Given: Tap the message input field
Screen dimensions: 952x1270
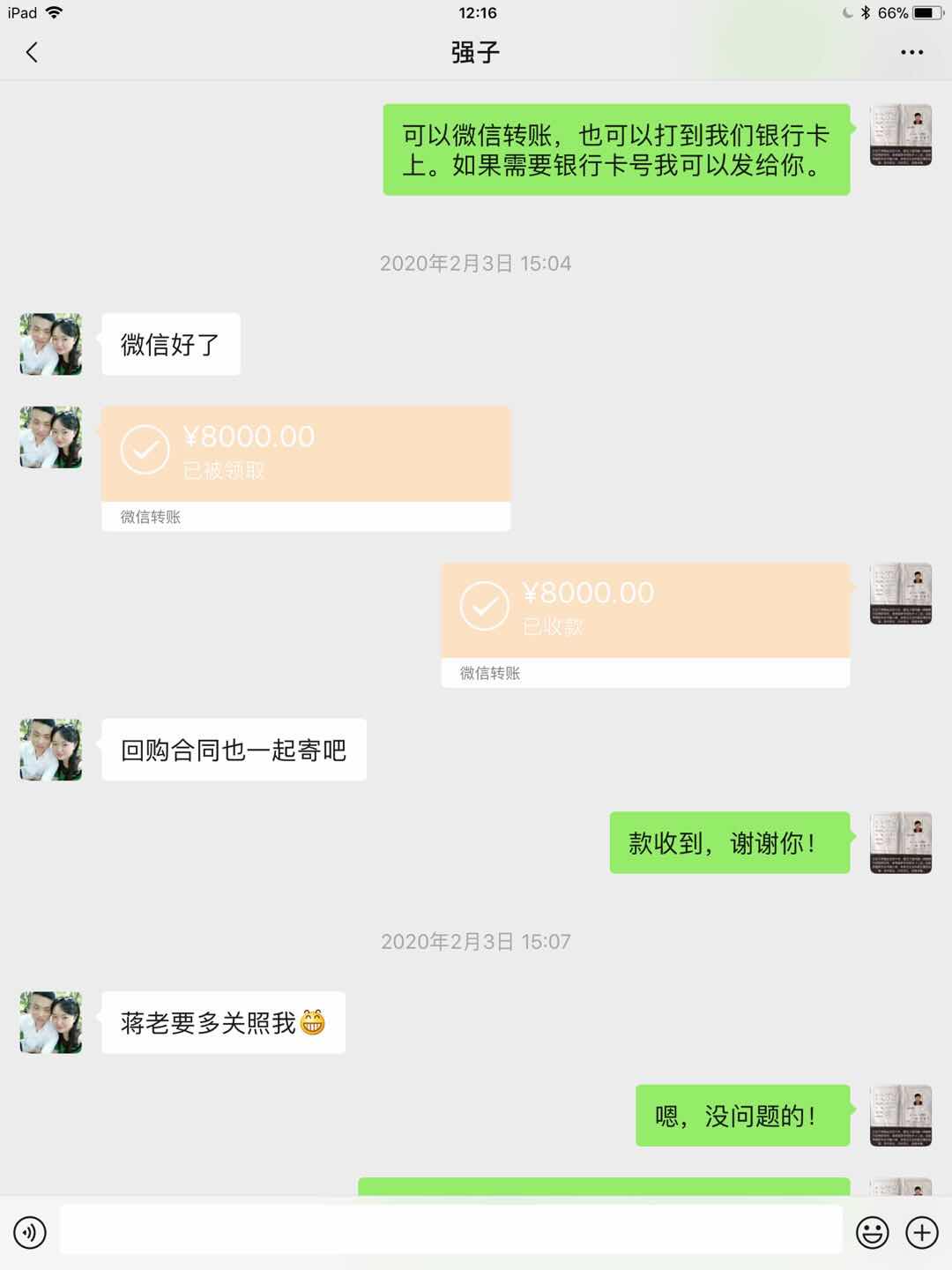Looking at the screenshot, I should click(x=450, y=1231).
